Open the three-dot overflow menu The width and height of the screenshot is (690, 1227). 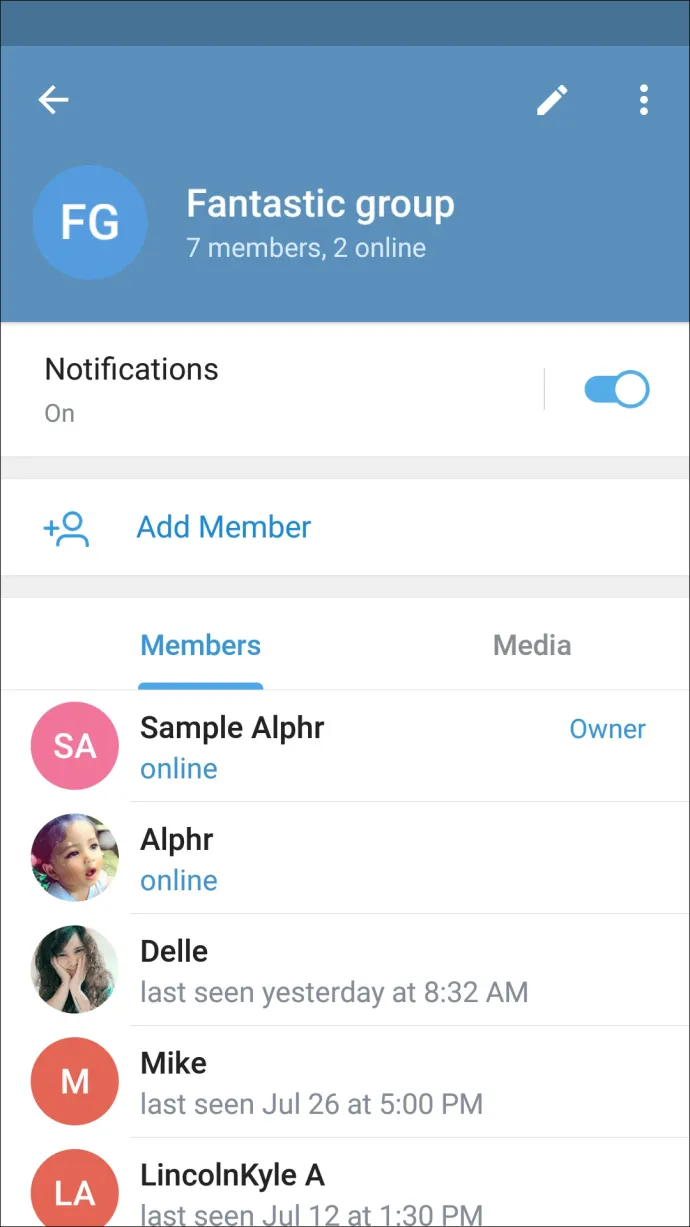(643, 99)
